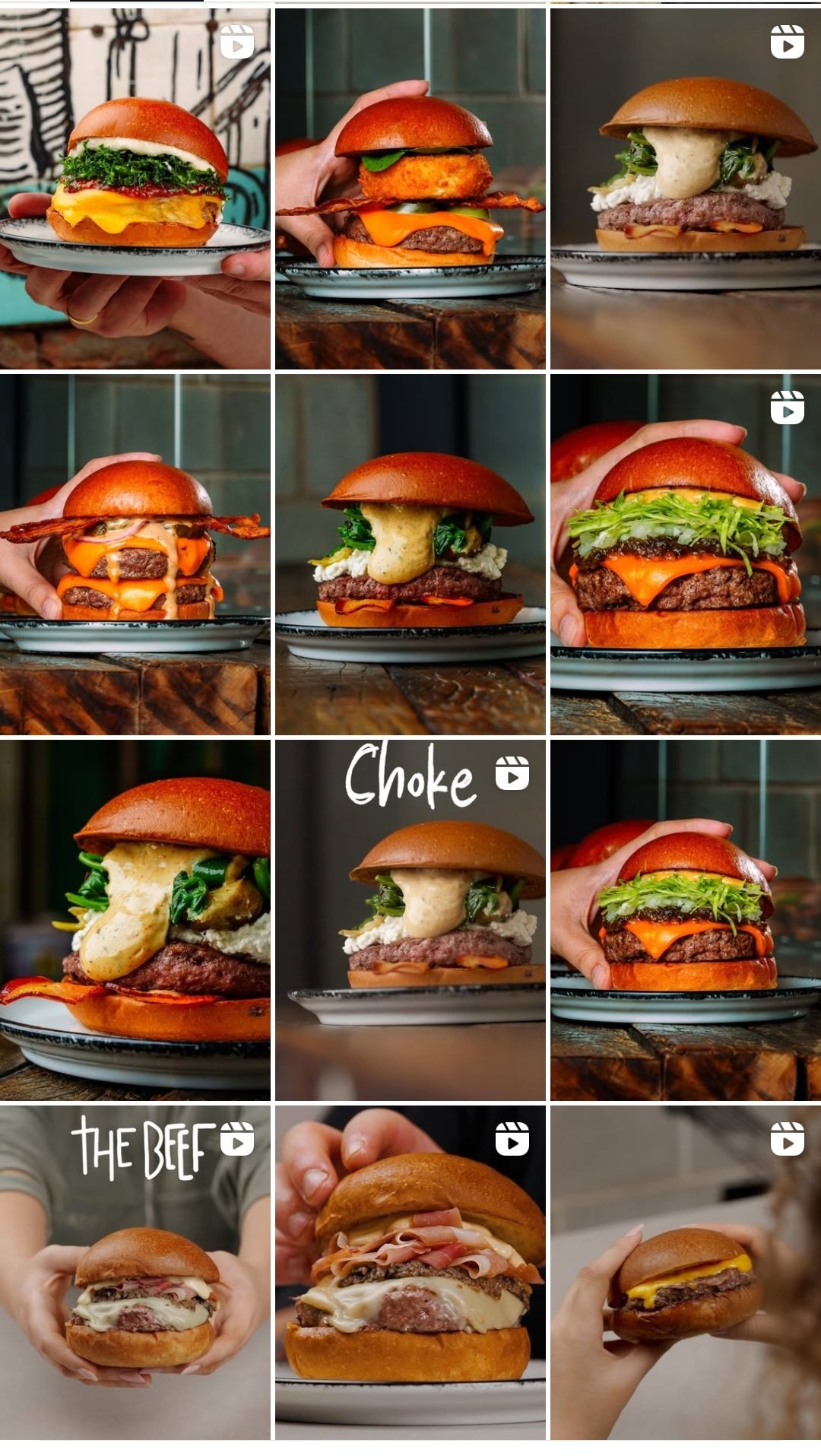The image size is (821, 1456).
Task: View the close-up creamy sauce burger with bacon
Action: pyautogui.click(x=135, y=920)
